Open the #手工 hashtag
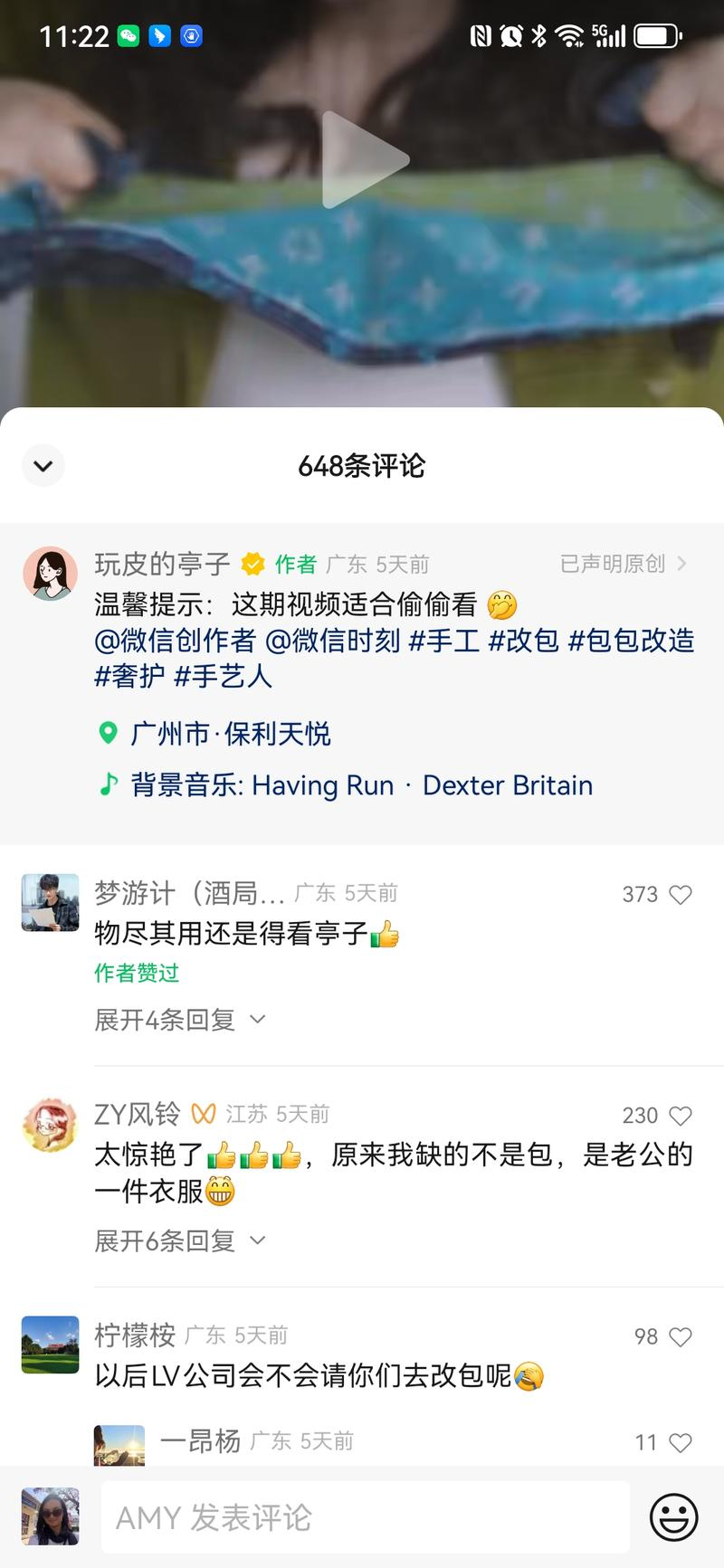Viewport: 724px width, 1568px height. (443, 641)
